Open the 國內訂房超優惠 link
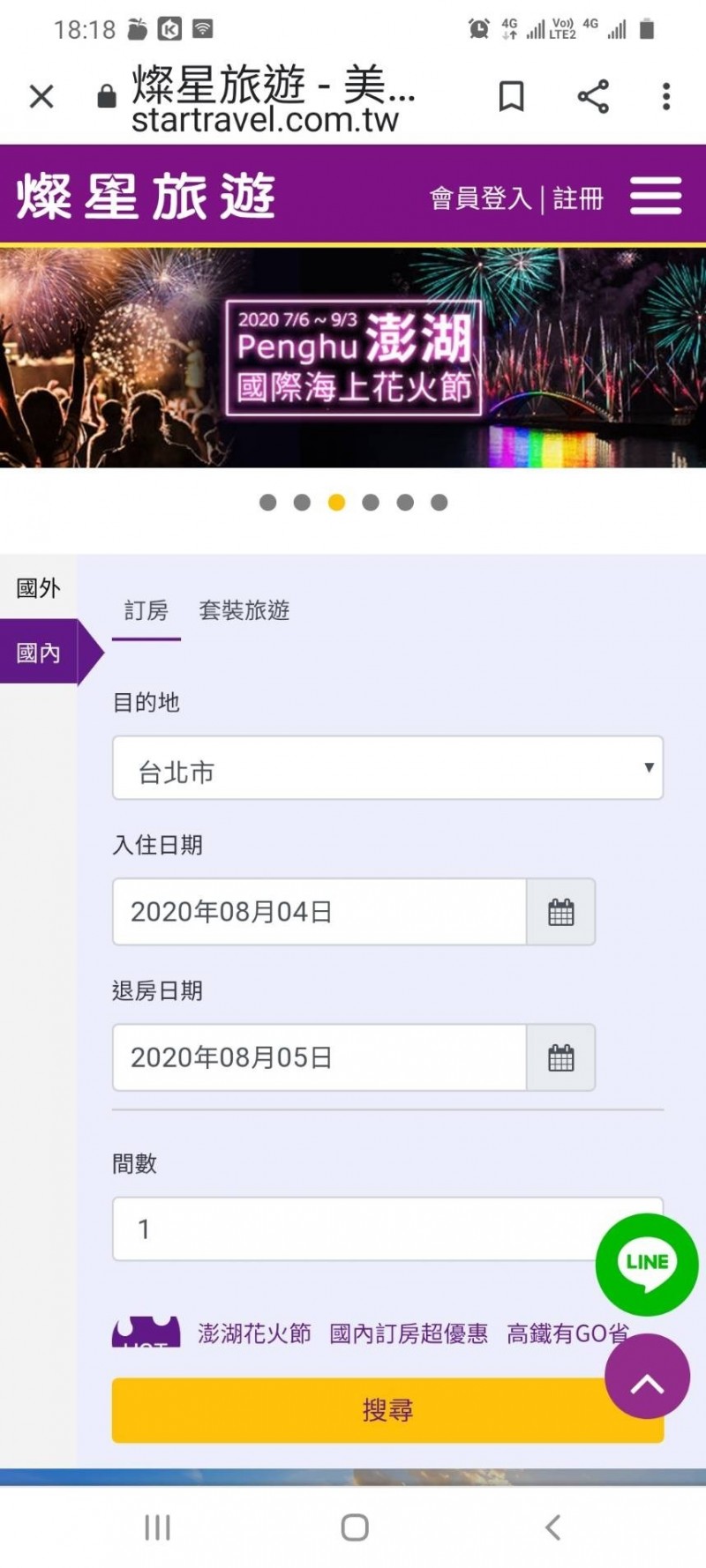Screen dimensions: 706x1568 click(409, 1333)
